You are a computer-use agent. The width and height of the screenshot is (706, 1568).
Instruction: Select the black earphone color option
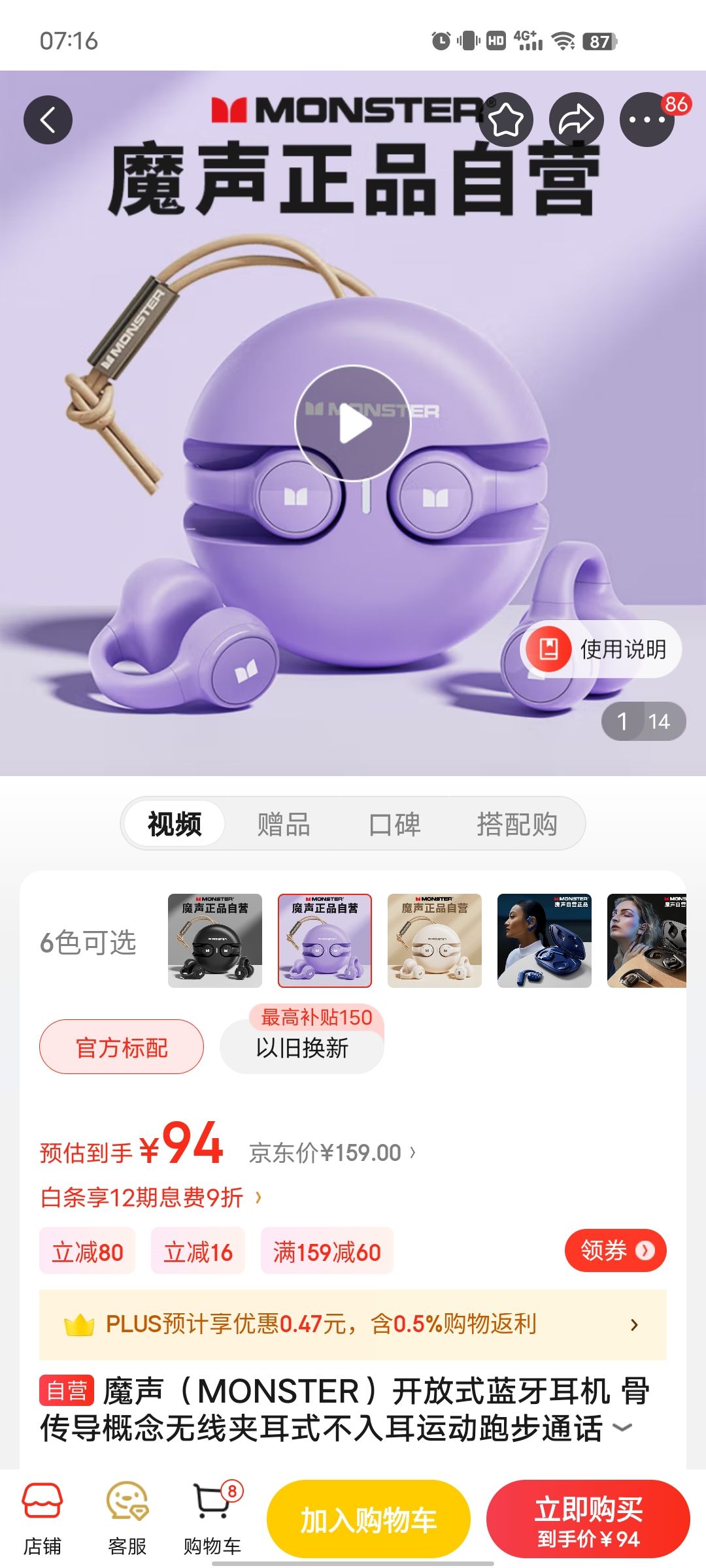[x=215, y=940]
